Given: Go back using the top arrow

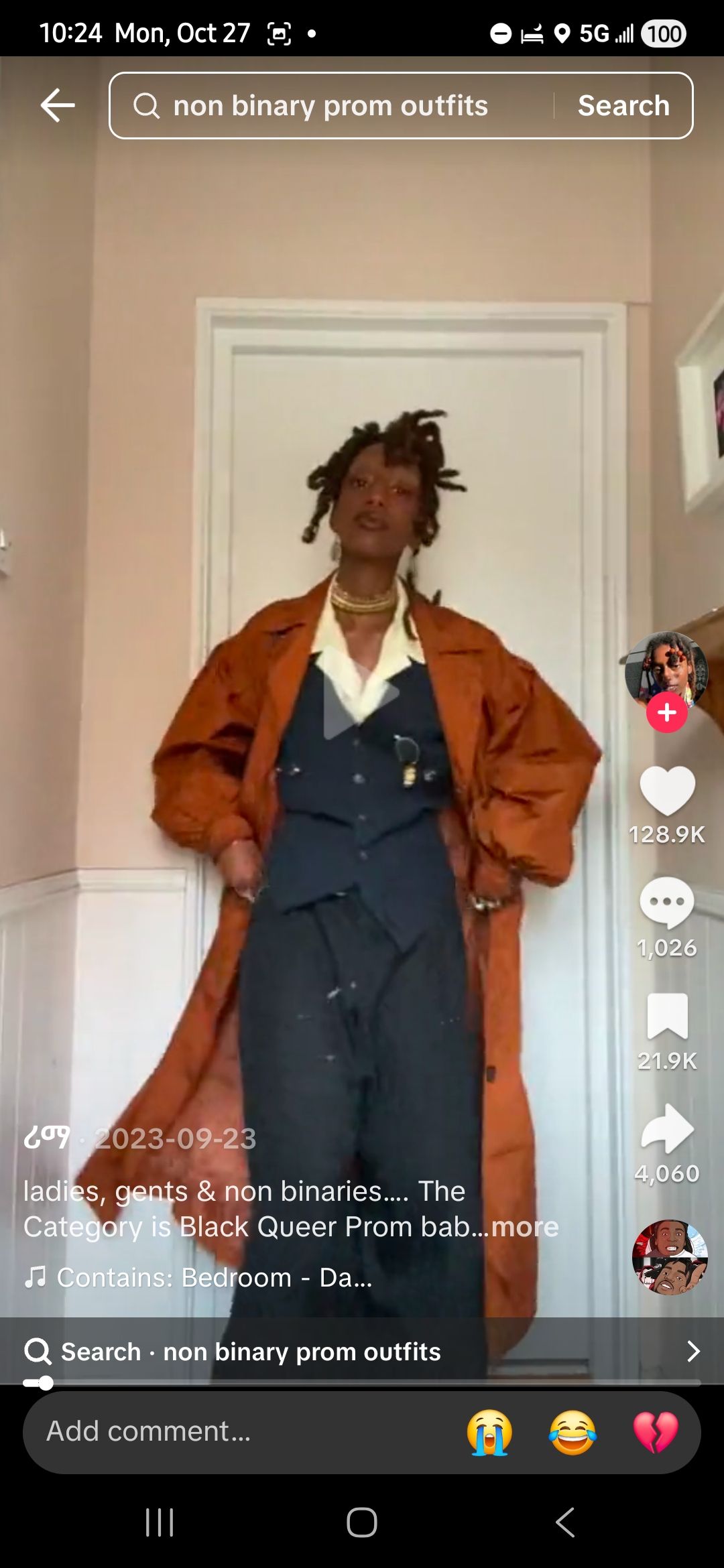Looking at the screenshot, I should point(58,105).
